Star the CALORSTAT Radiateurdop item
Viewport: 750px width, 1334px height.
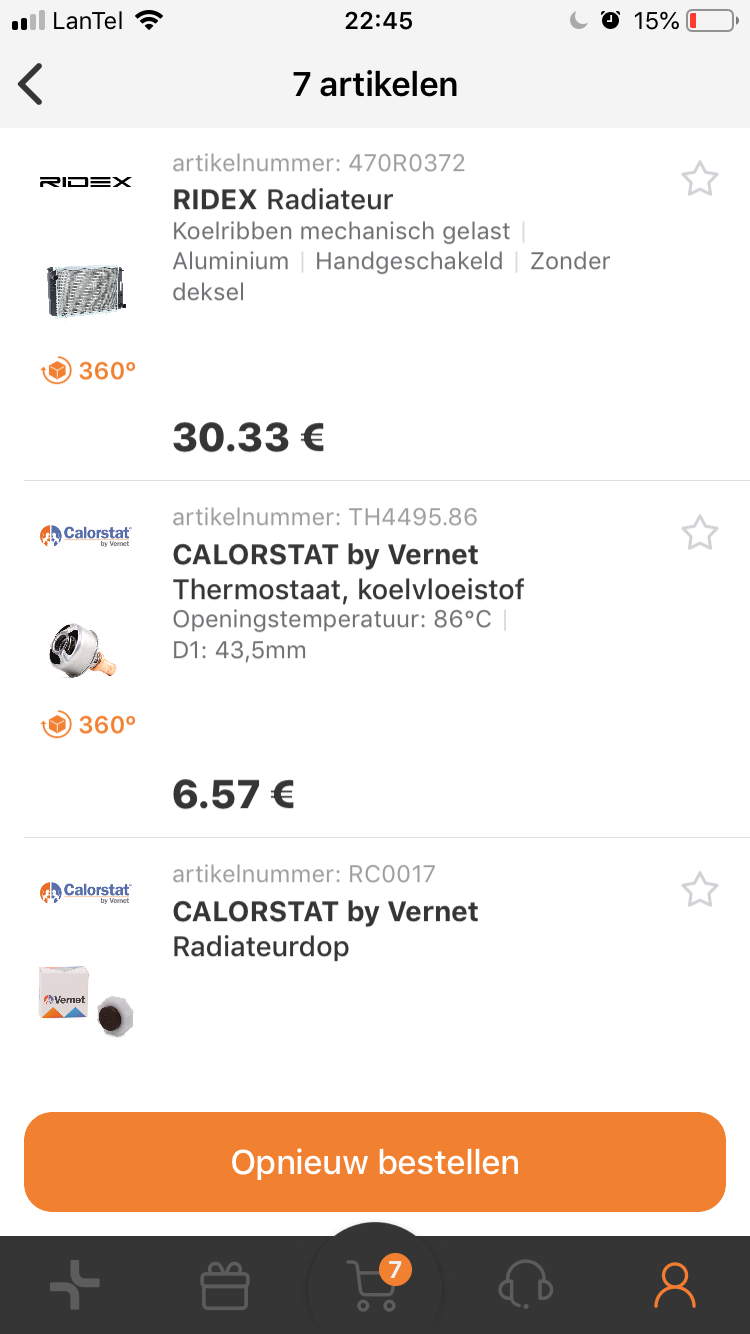pos(699,890)
